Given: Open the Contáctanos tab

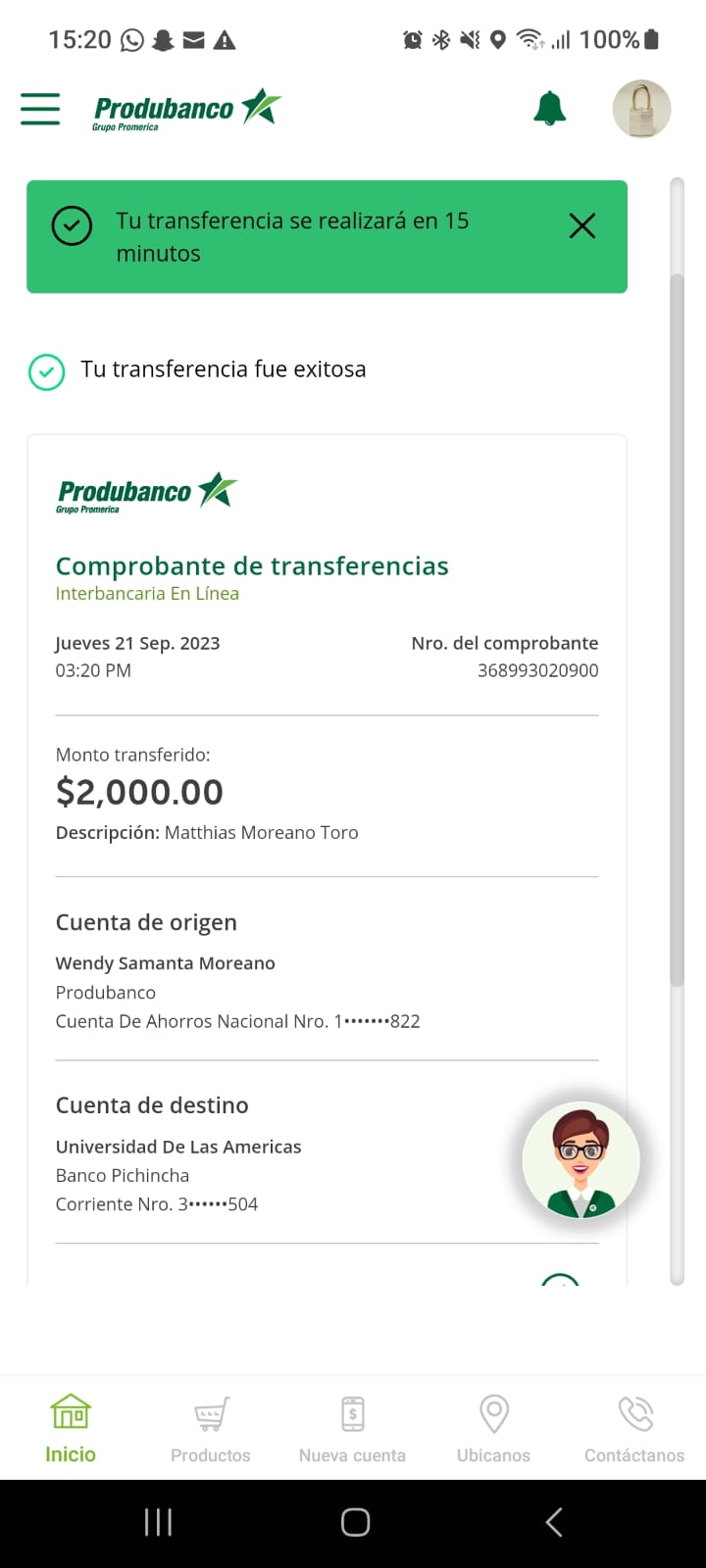Looking at the screenshot, I should pos(634,1429).
